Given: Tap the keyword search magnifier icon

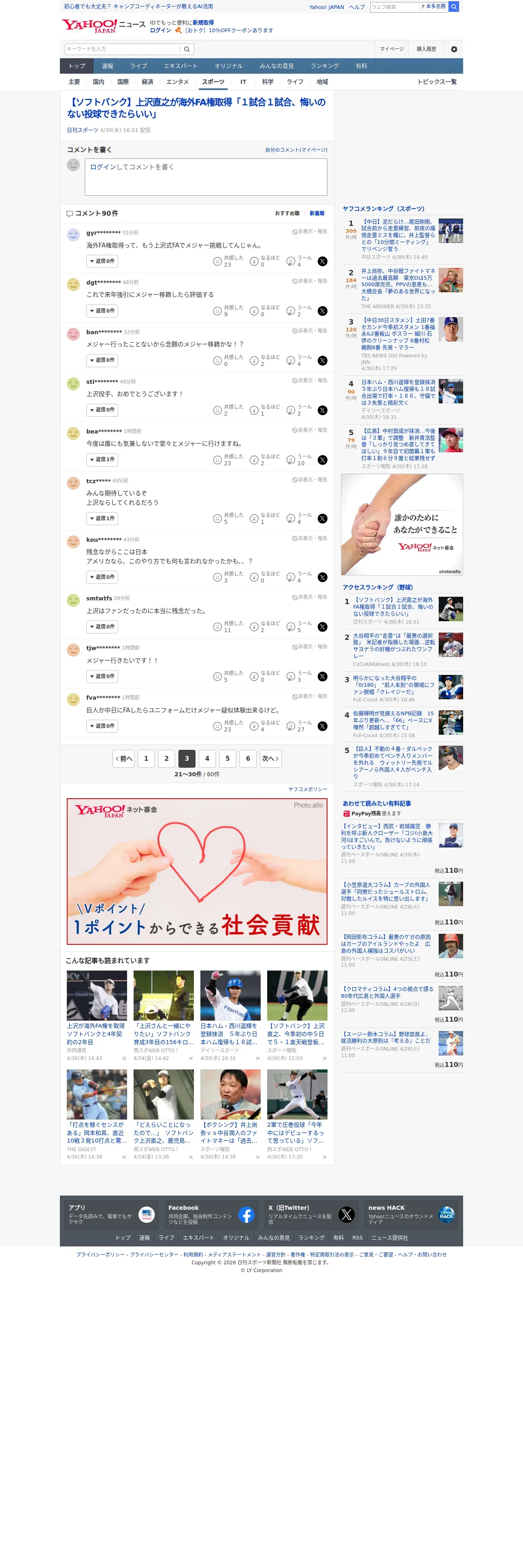Looking at the screenshot, I should [187, 49].
